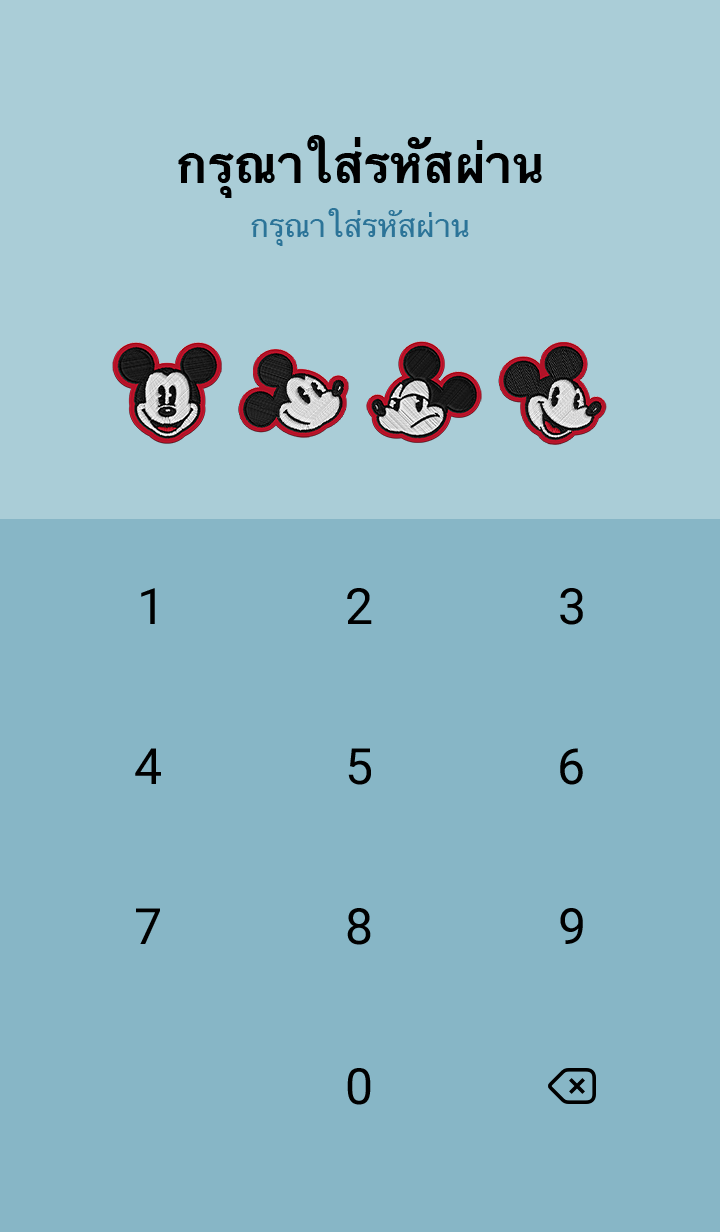Enter digit 8 on the passcode pad

pos(359,927)
